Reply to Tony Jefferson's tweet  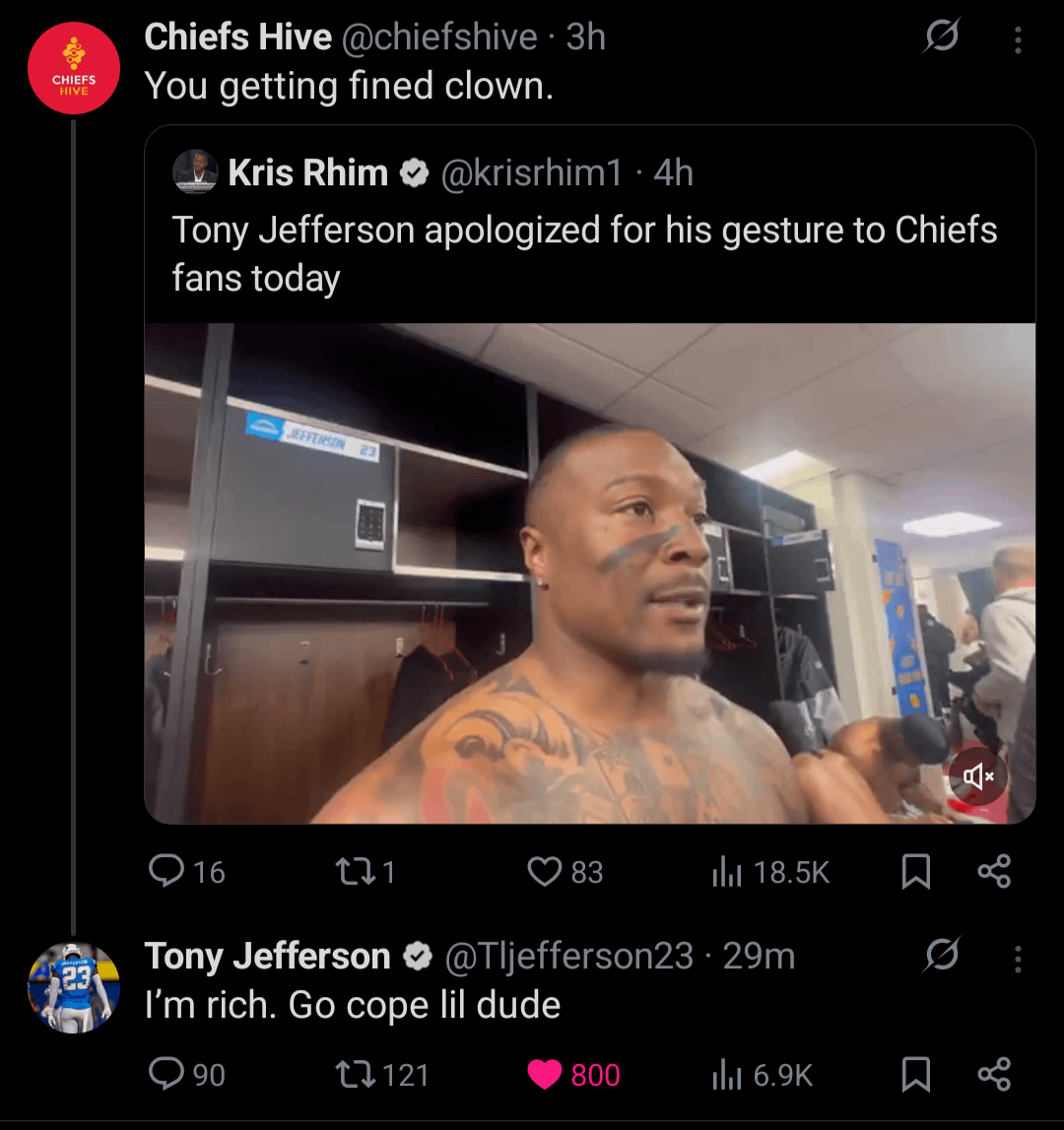pyautogui.click(x=164, y=1074)
